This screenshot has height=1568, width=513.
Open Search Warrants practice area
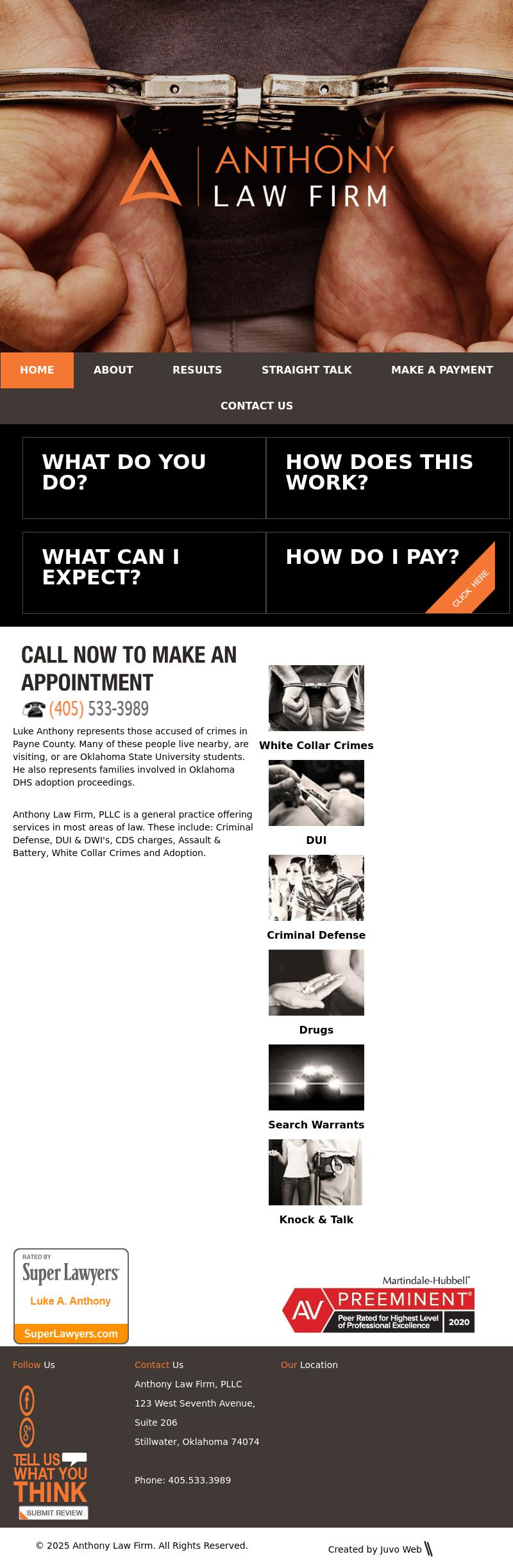[316, 1078]
